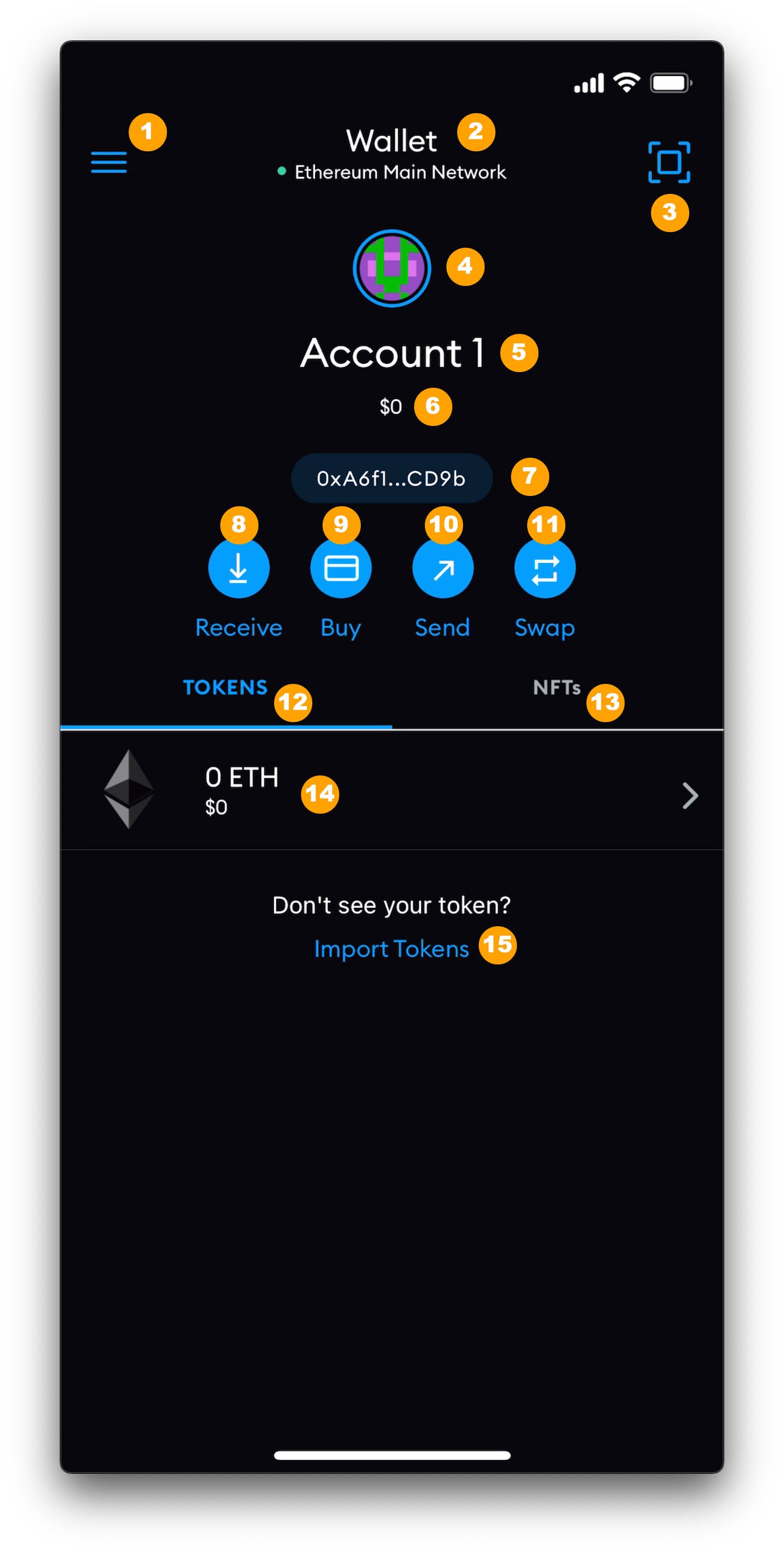
Task: Copy the address 0xA6f1...CD9b
Action: point(391,478)
